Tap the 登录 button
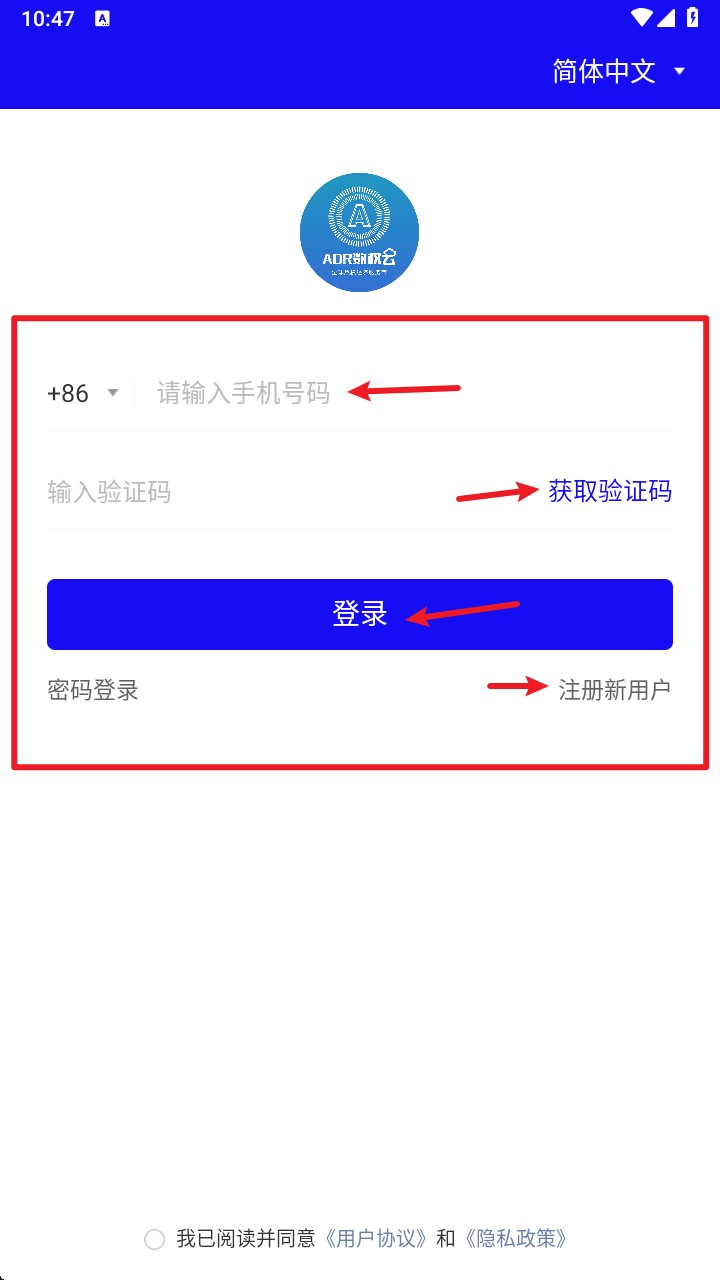 click(359, 614)
